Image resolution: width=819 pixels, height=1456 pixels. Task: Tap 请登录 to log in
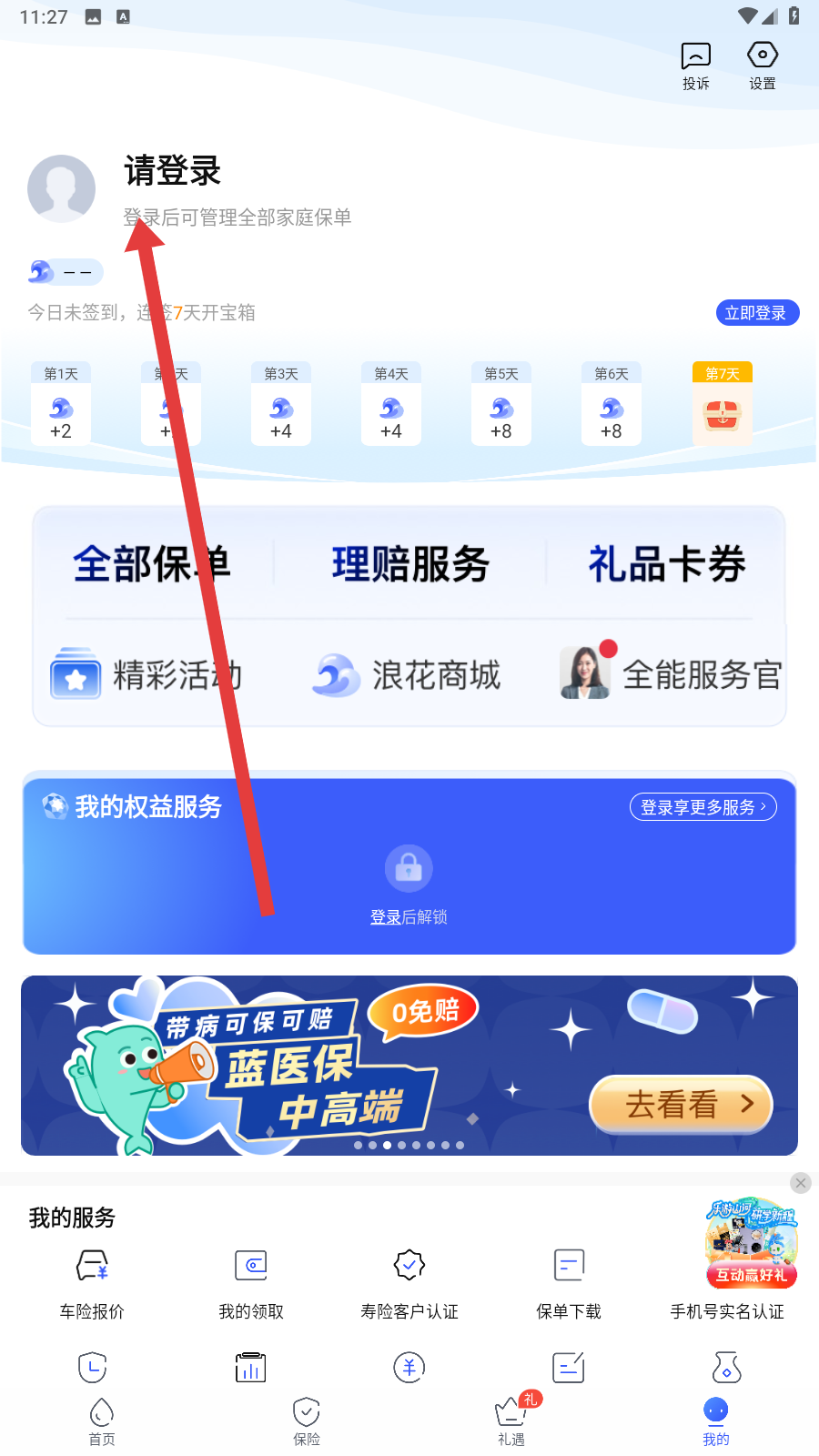tap(173, 171)
